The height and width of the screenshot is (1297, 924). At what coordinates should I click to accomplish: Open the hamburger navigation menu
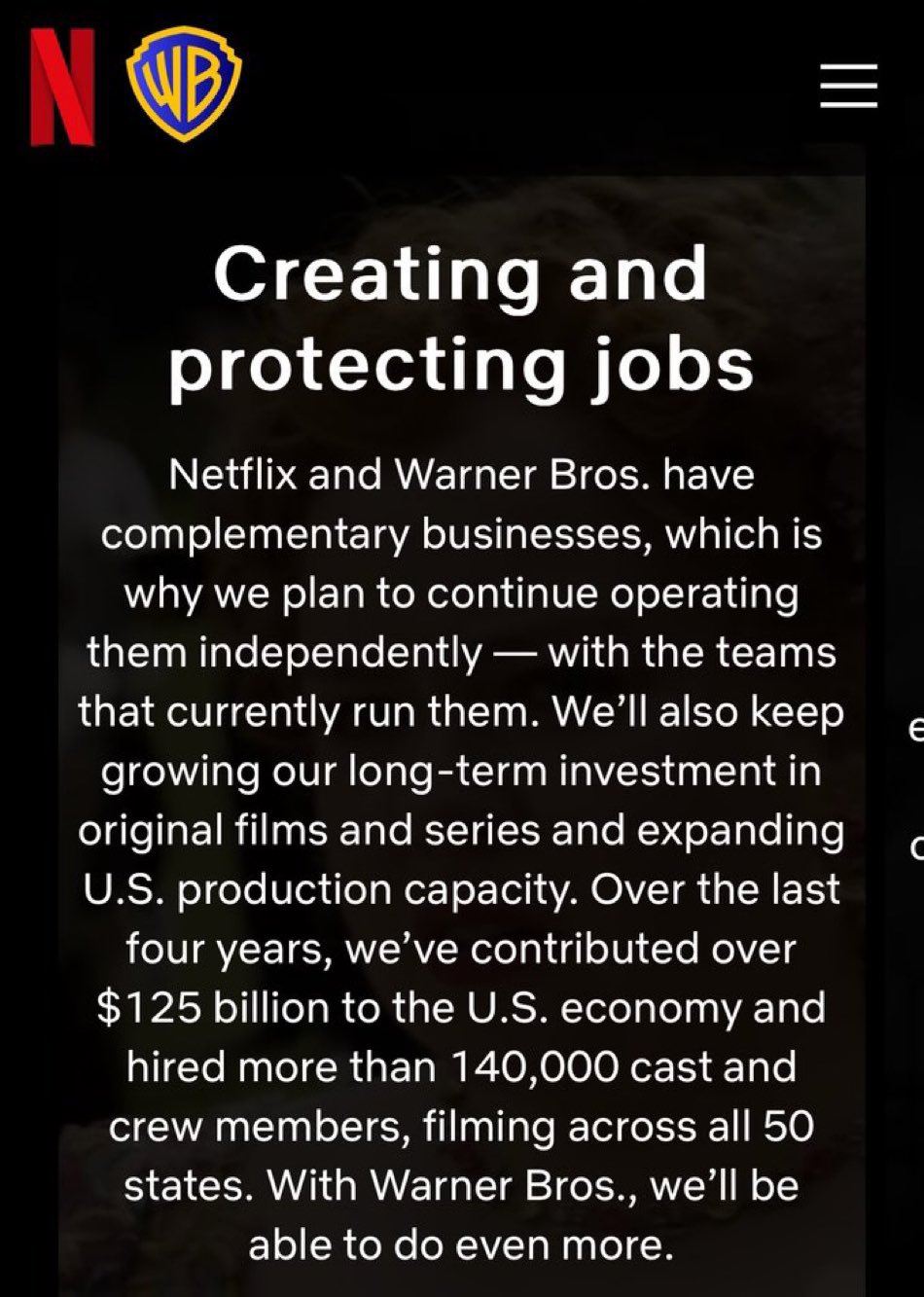coord(848,86)
